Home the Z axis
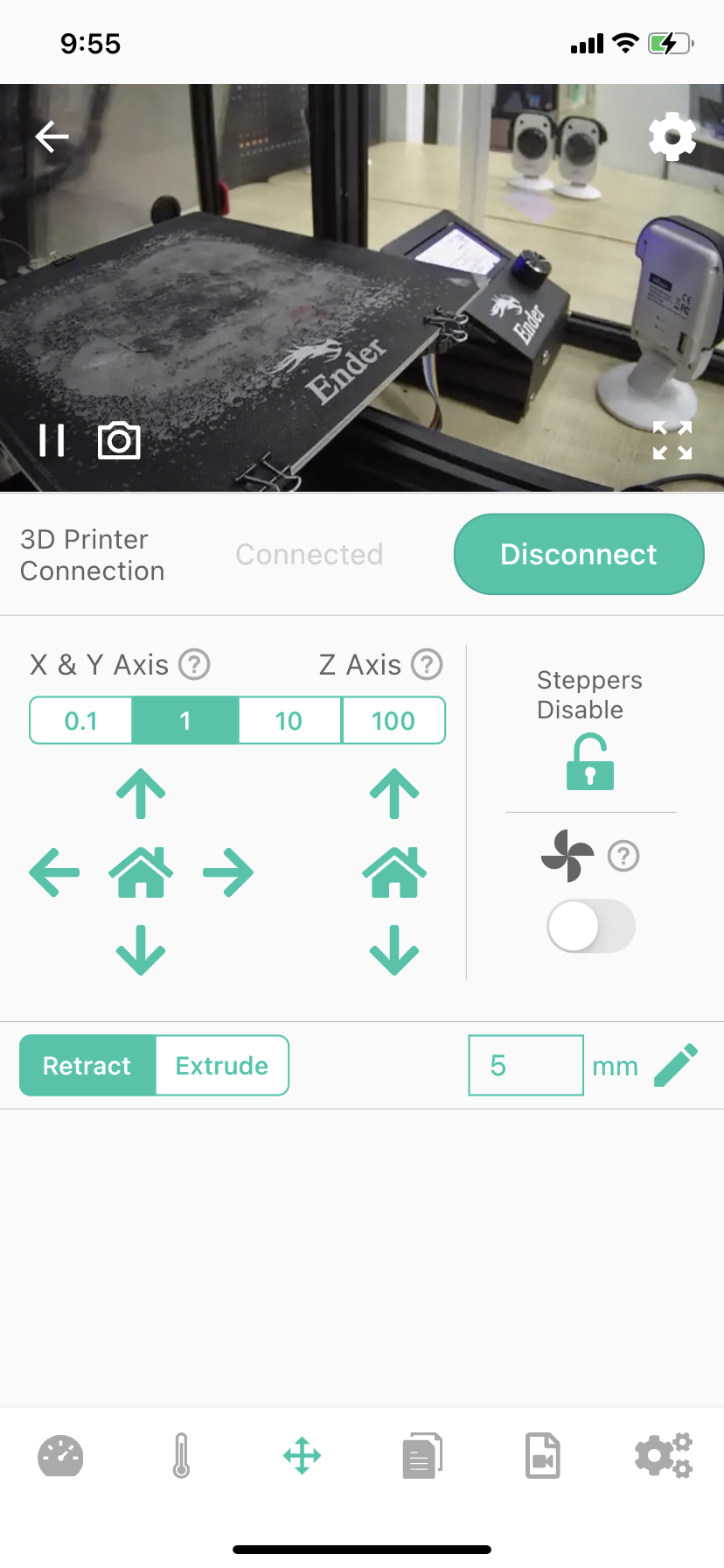Viewport: 724px width, 1568px height. point(394,872)
